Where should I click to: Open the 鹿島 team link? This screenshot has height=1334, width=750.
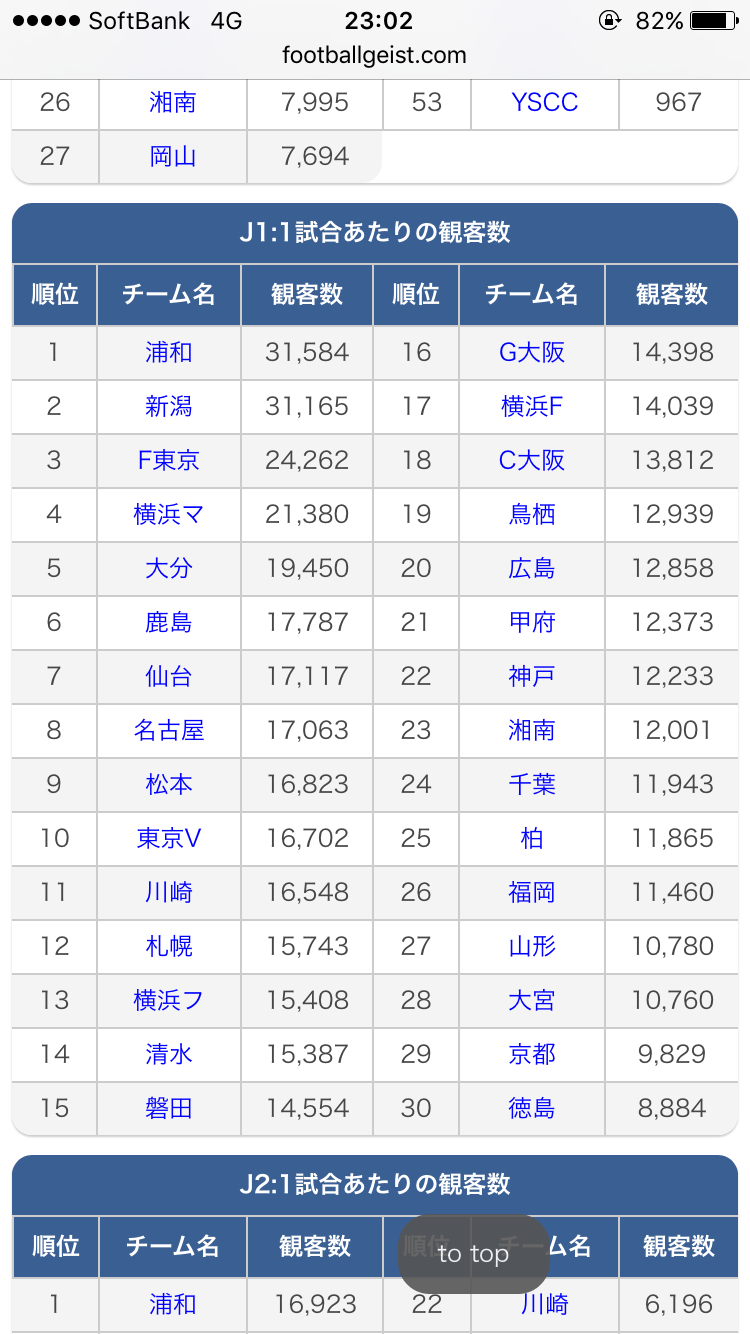pyautogui.click(x=169, y=622)
